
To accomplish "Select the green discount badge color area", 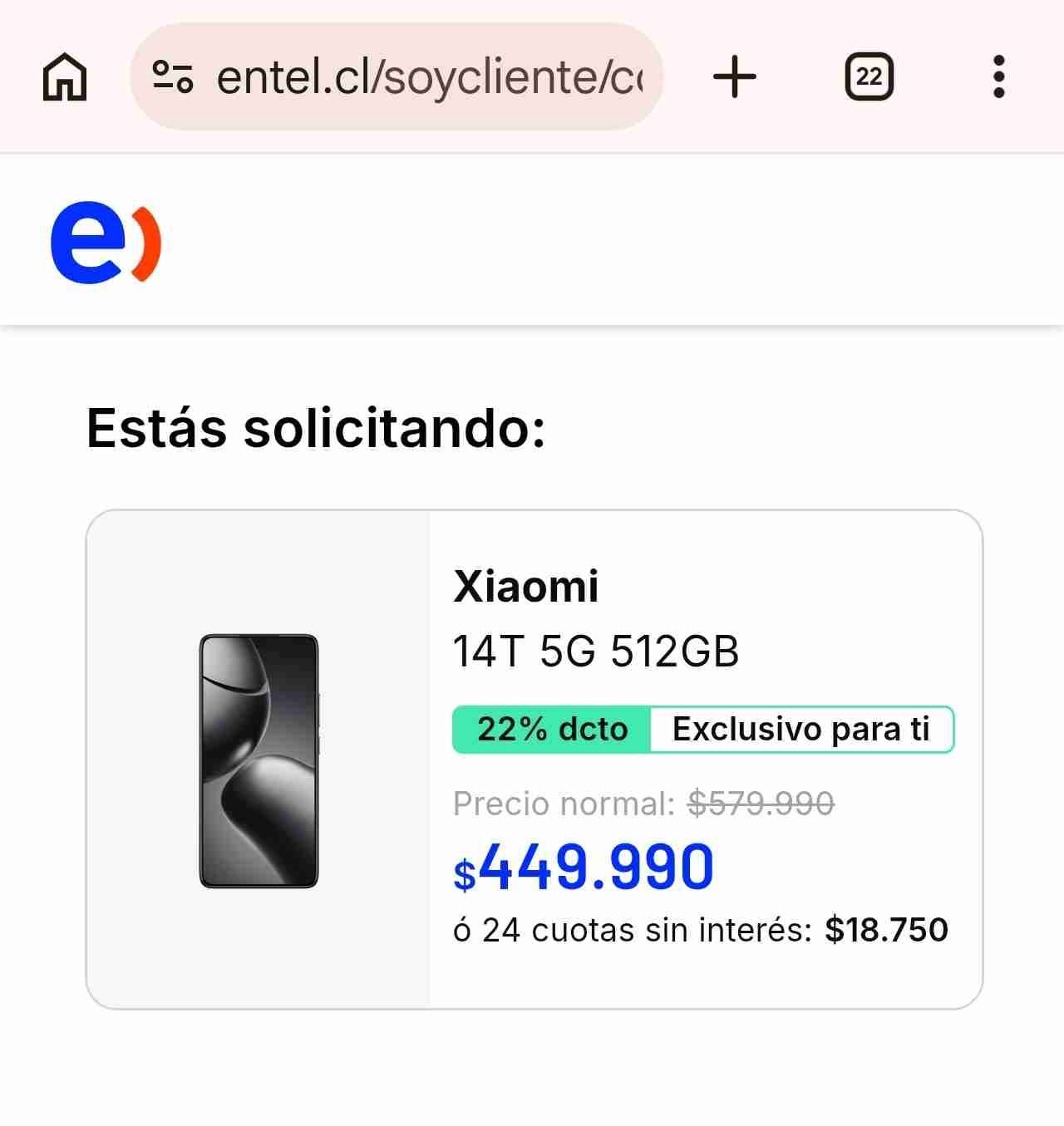I will point(551,730).
